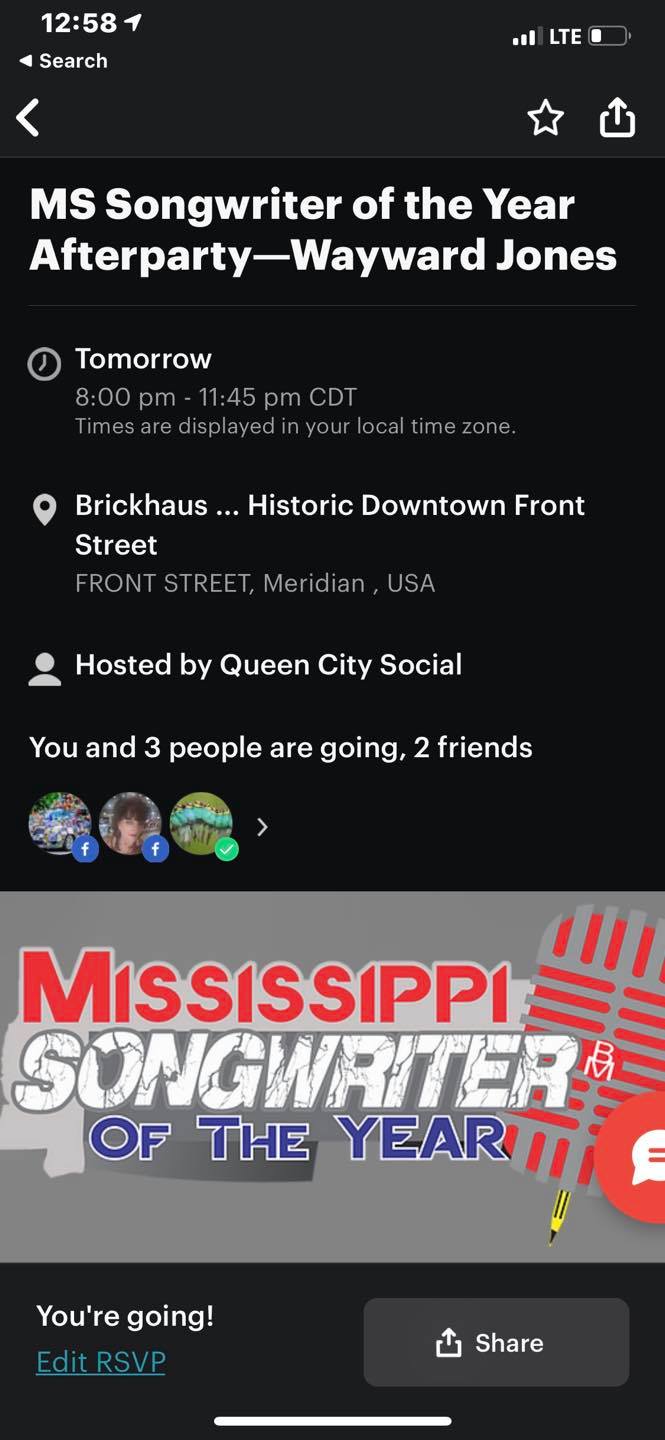Image resolution: width=665 pixels, height=1440 pixels.
Task: Expand the attendee list chevron
Action: tap(262, 827)
